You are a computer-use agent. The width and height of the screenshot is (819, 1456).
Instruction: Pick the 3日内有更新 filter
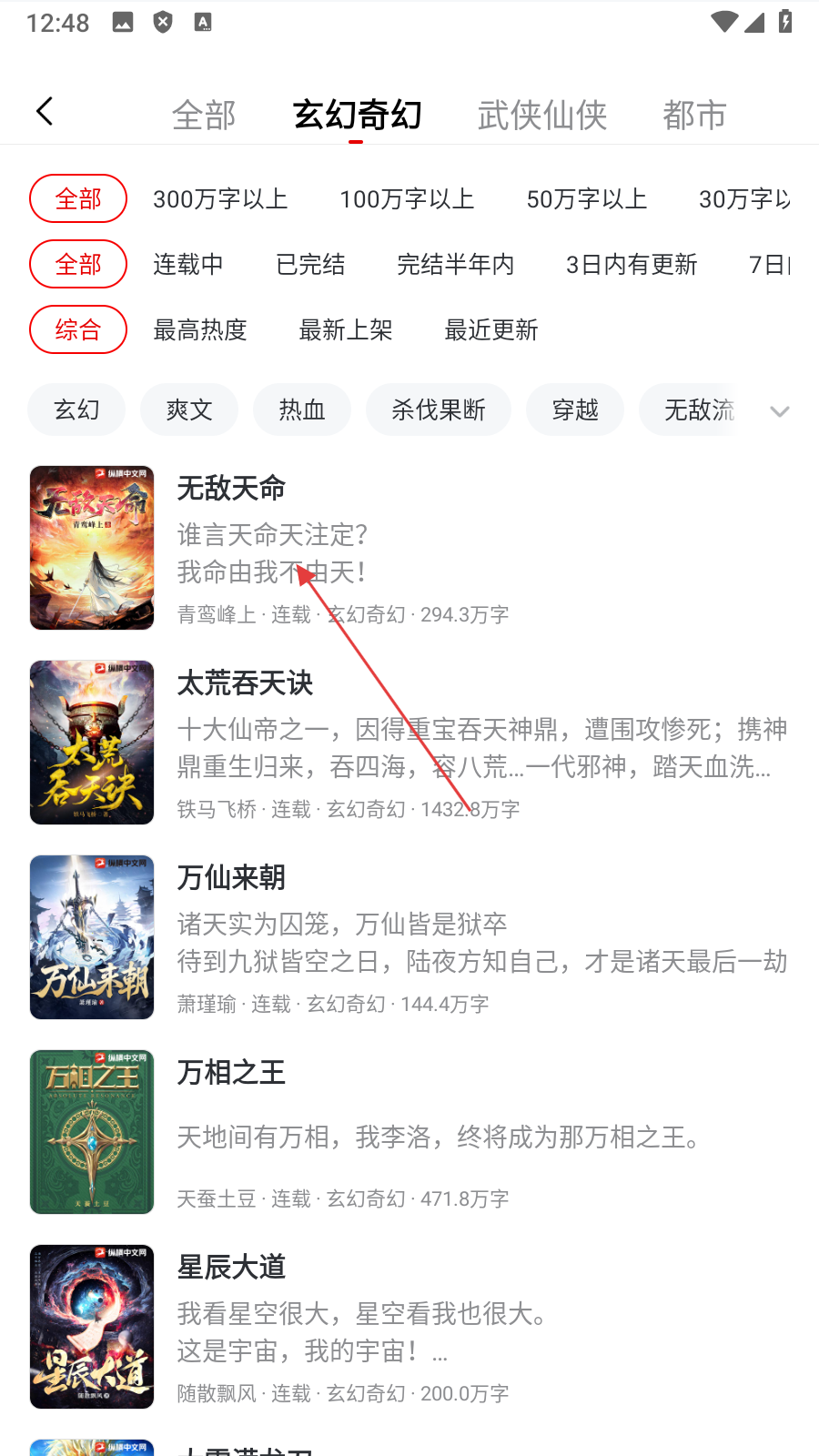(632, 265)
